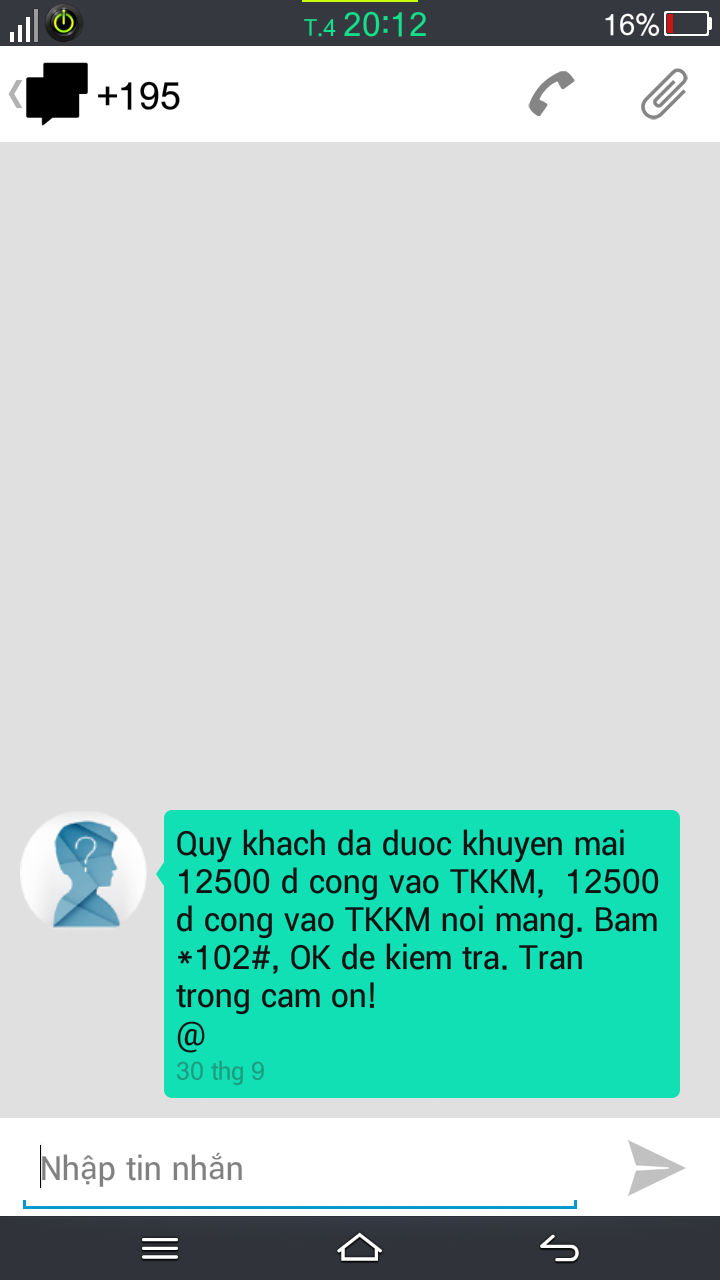The image size is (720, 1280).
Task: Attach a file with the paperclip
Action: 665,95
